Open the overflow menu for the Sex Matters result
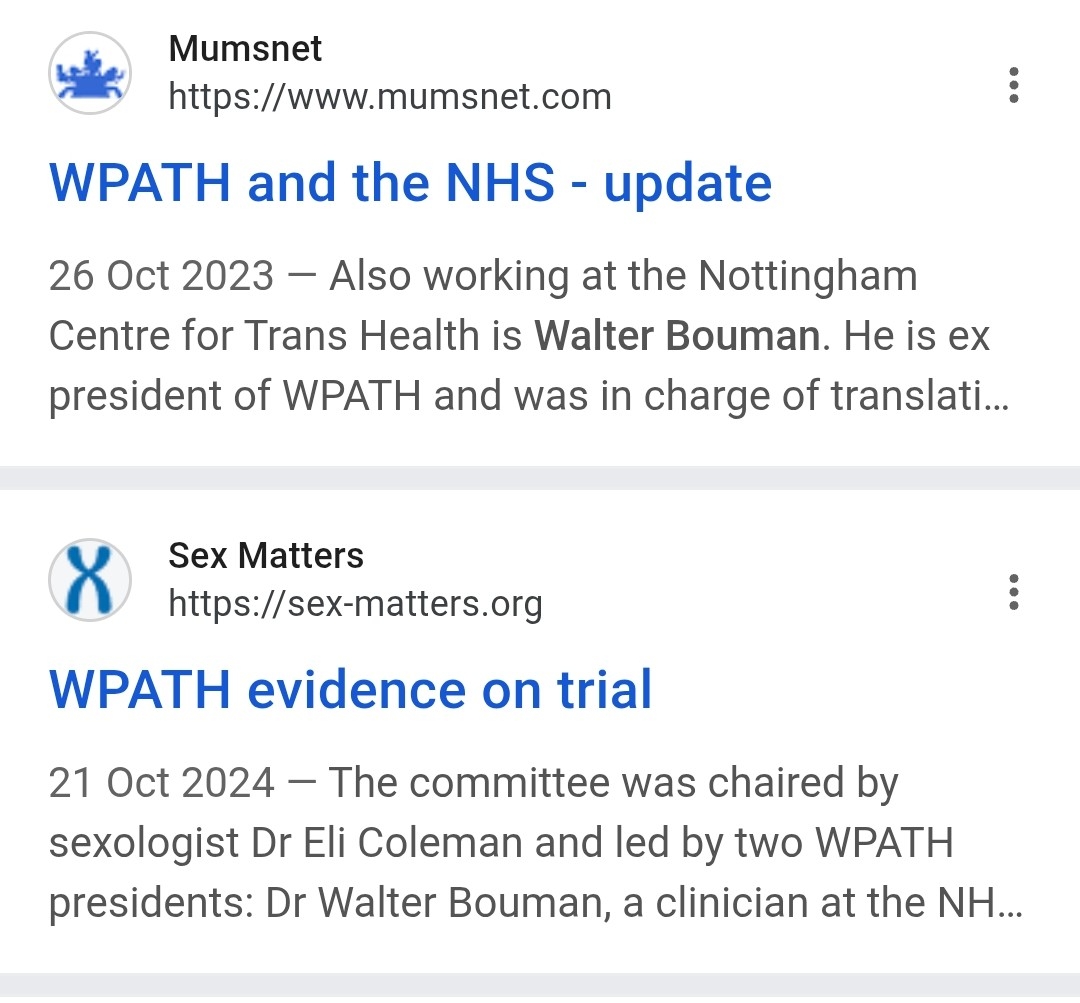Image resolution: width=1080 pixels, height=1003 pixels. [1013, 592]
